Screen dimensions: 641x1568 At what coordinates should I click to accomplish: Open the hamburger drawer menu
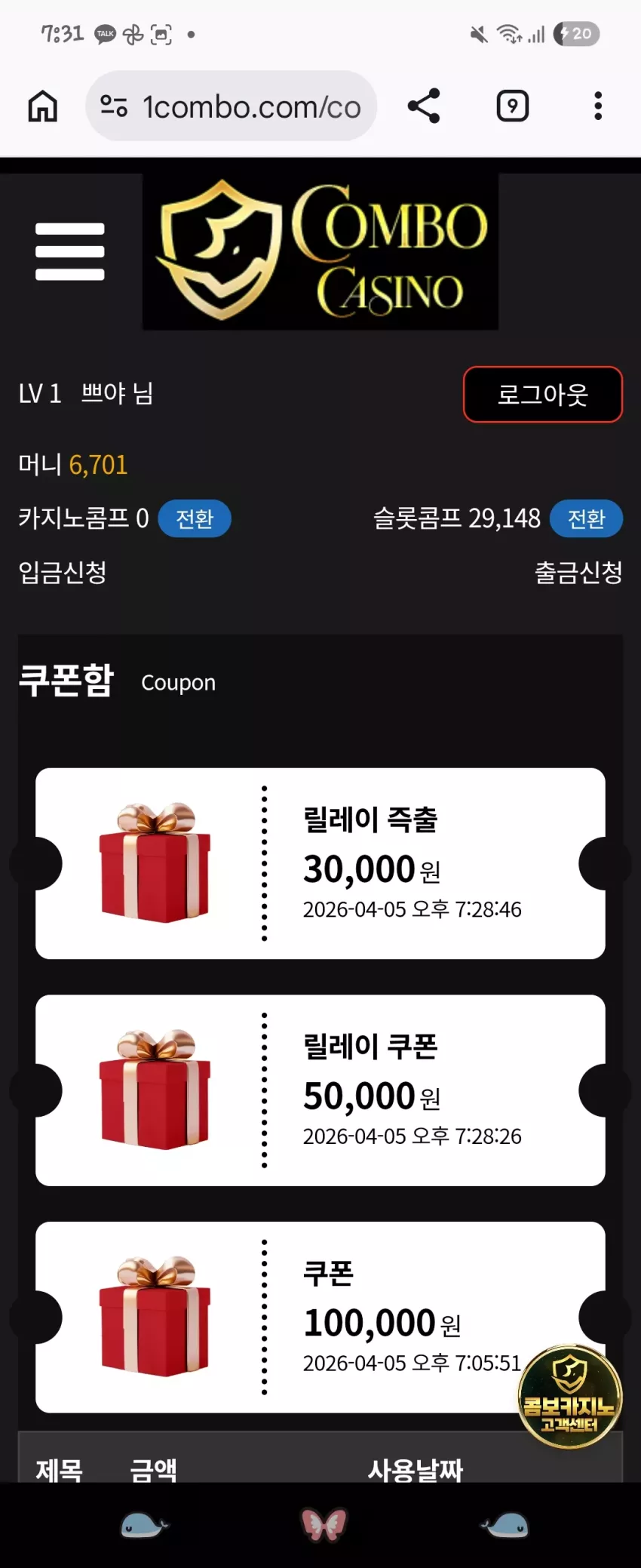tap(70, 251)
